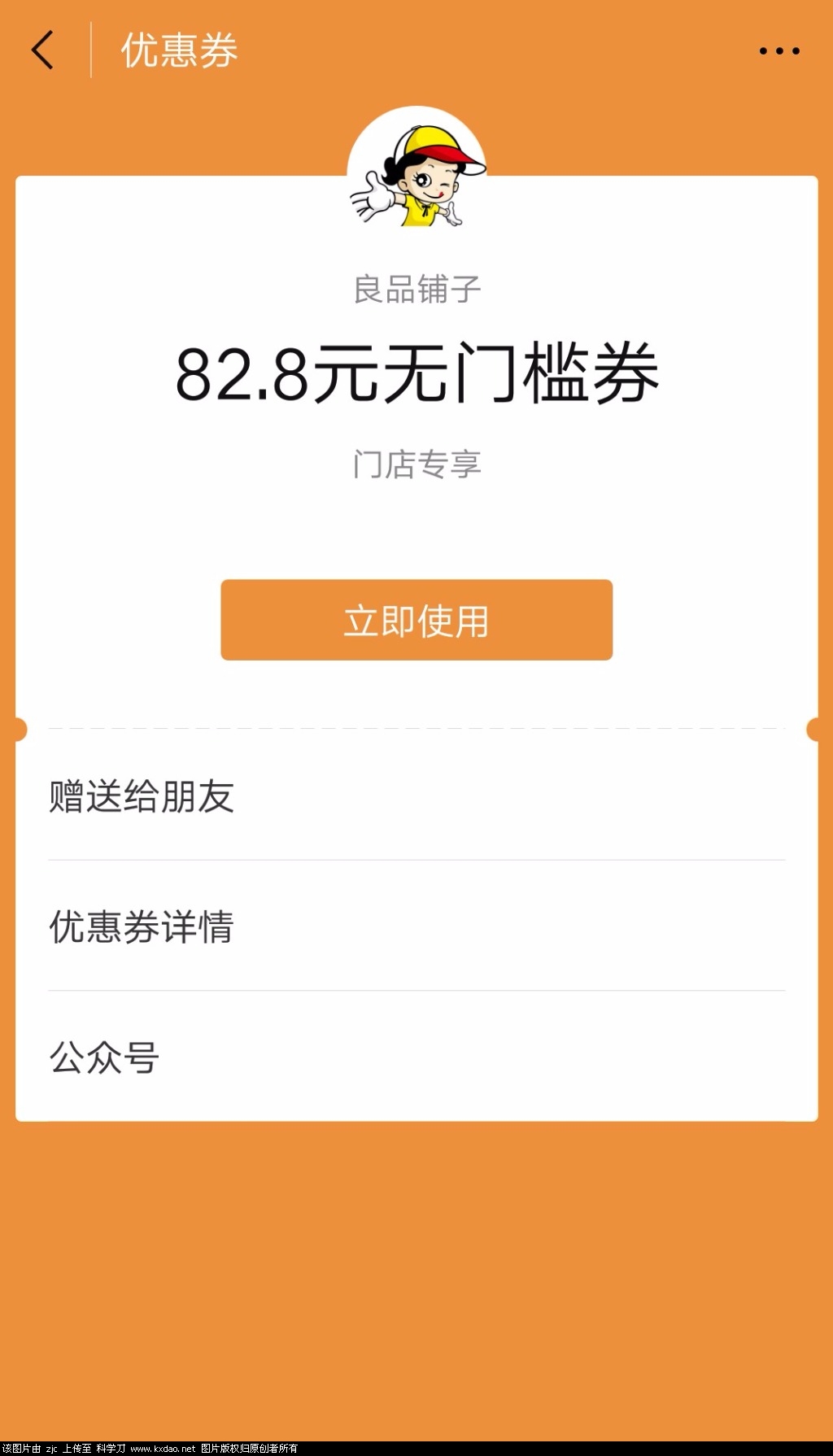Click the dashed perforation line on coupon card

pos(416,727)
